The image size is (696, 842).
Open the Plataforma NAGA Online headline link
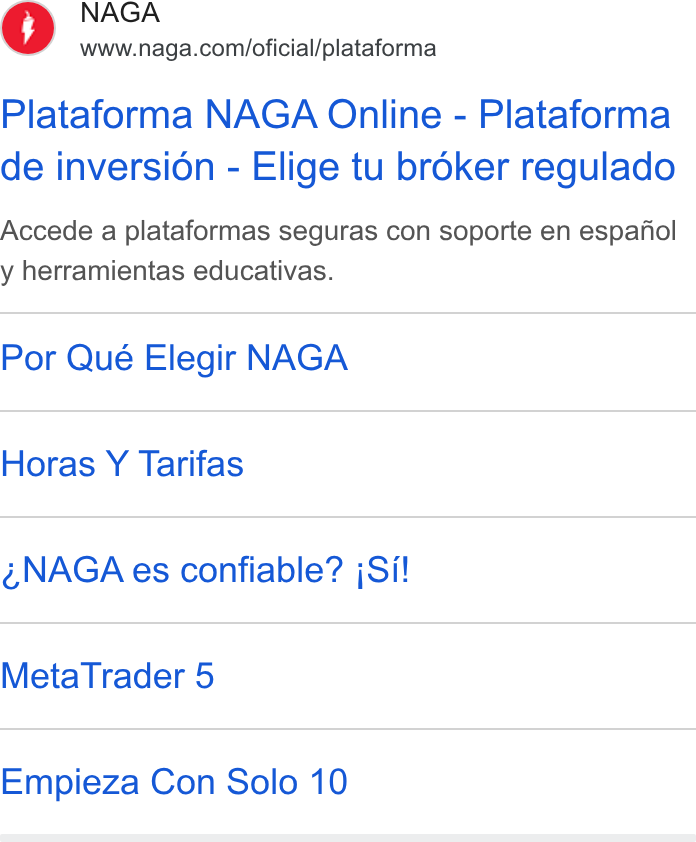click(x=338, y=141)
